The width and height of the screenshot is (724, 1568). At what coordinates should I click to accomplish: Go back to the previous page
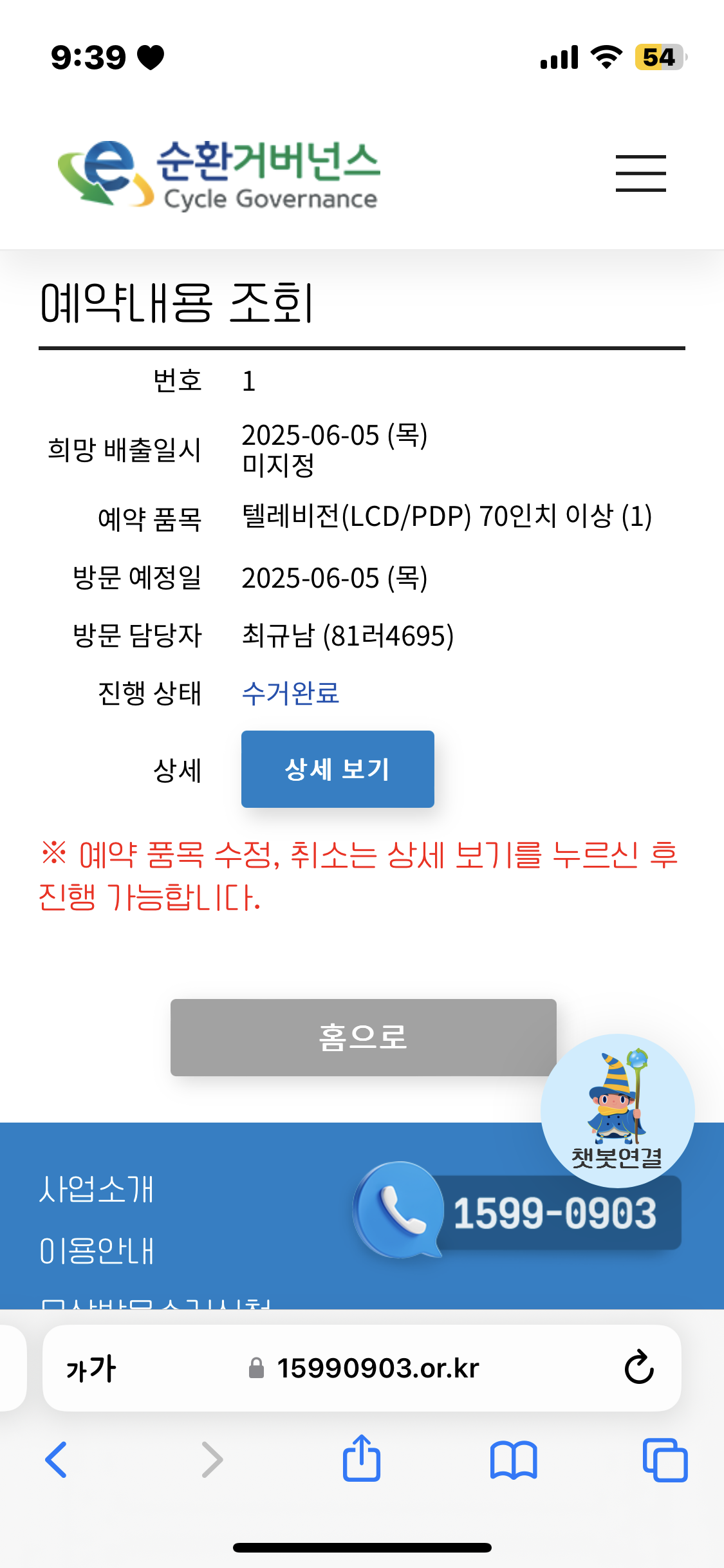(56, 1460)
